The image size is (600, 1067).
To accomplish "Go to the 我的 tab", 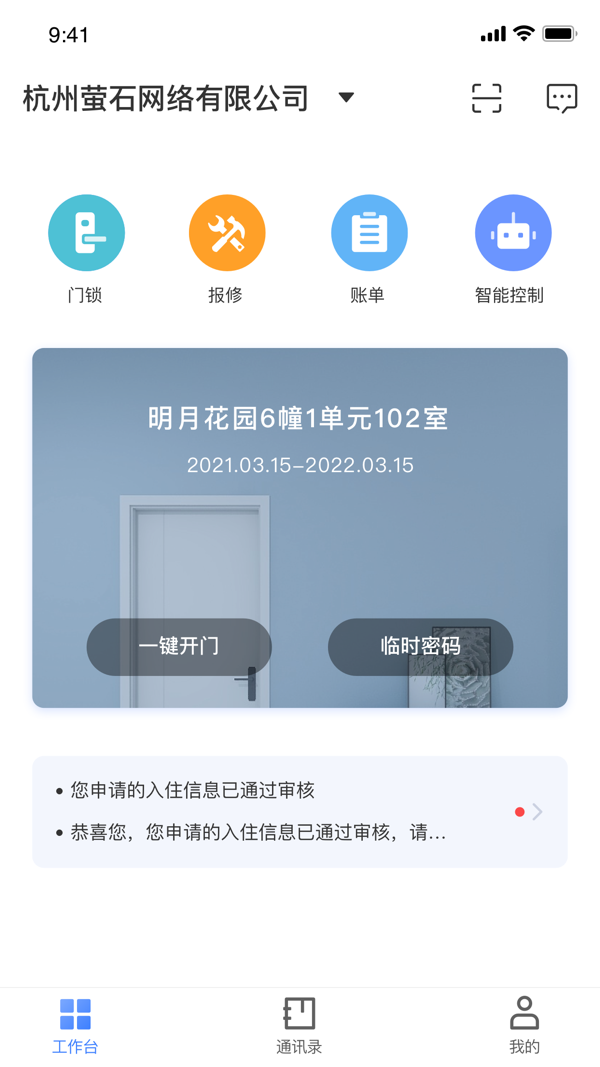I will coord(524,1025).
